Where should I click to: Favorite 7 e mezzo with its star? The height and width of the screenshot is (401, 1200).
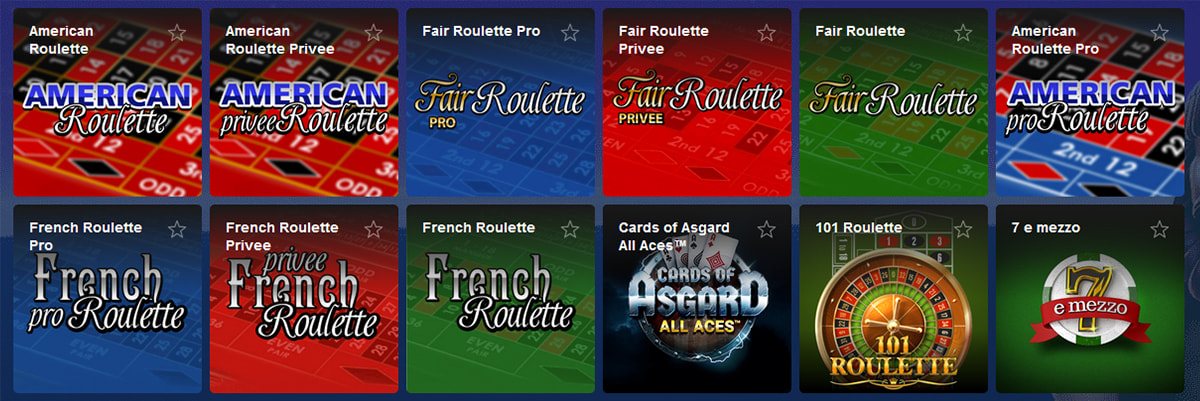point(1159,229)
